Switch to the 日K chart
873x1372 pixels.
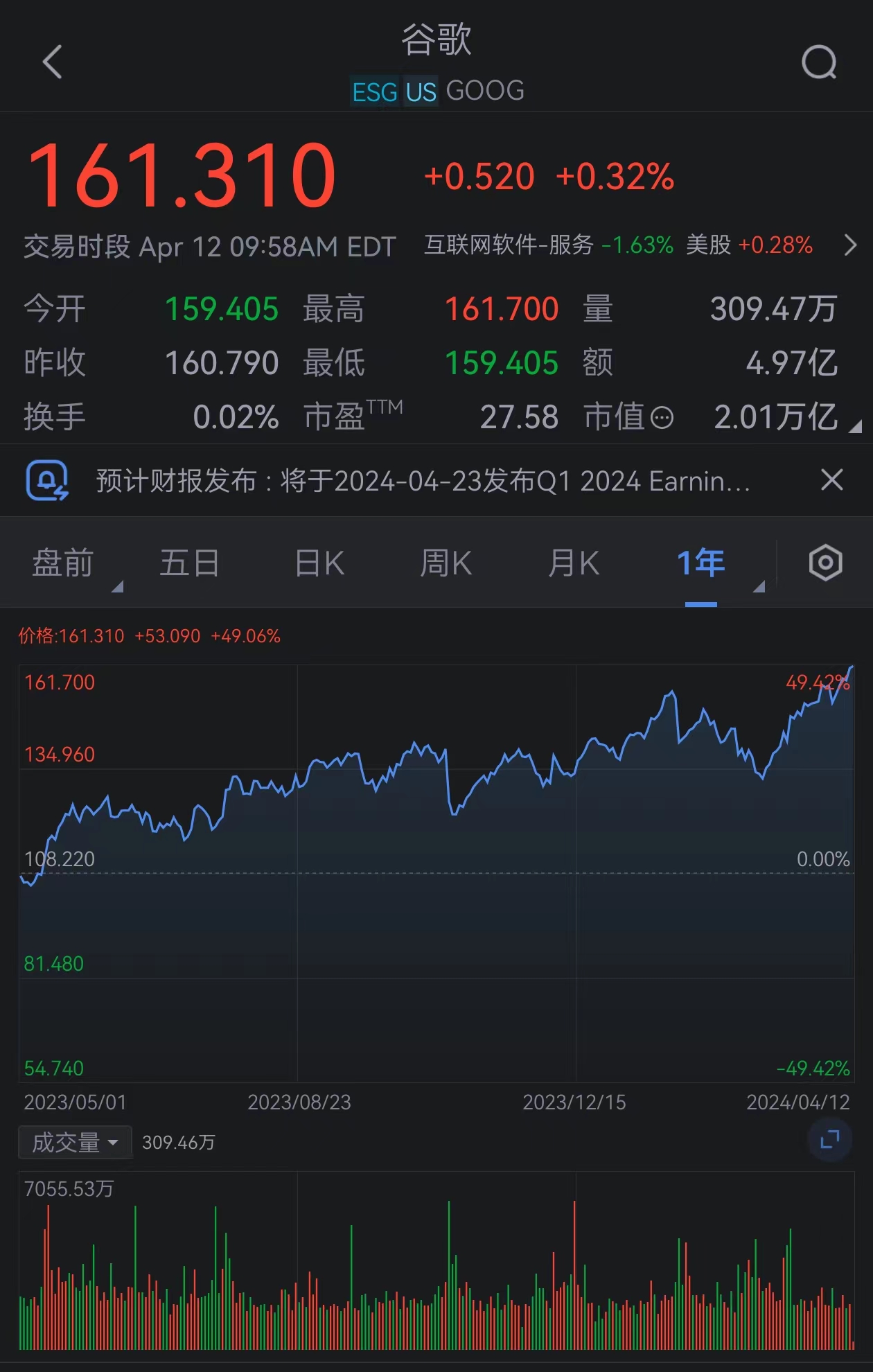click(x=319, y=563)
